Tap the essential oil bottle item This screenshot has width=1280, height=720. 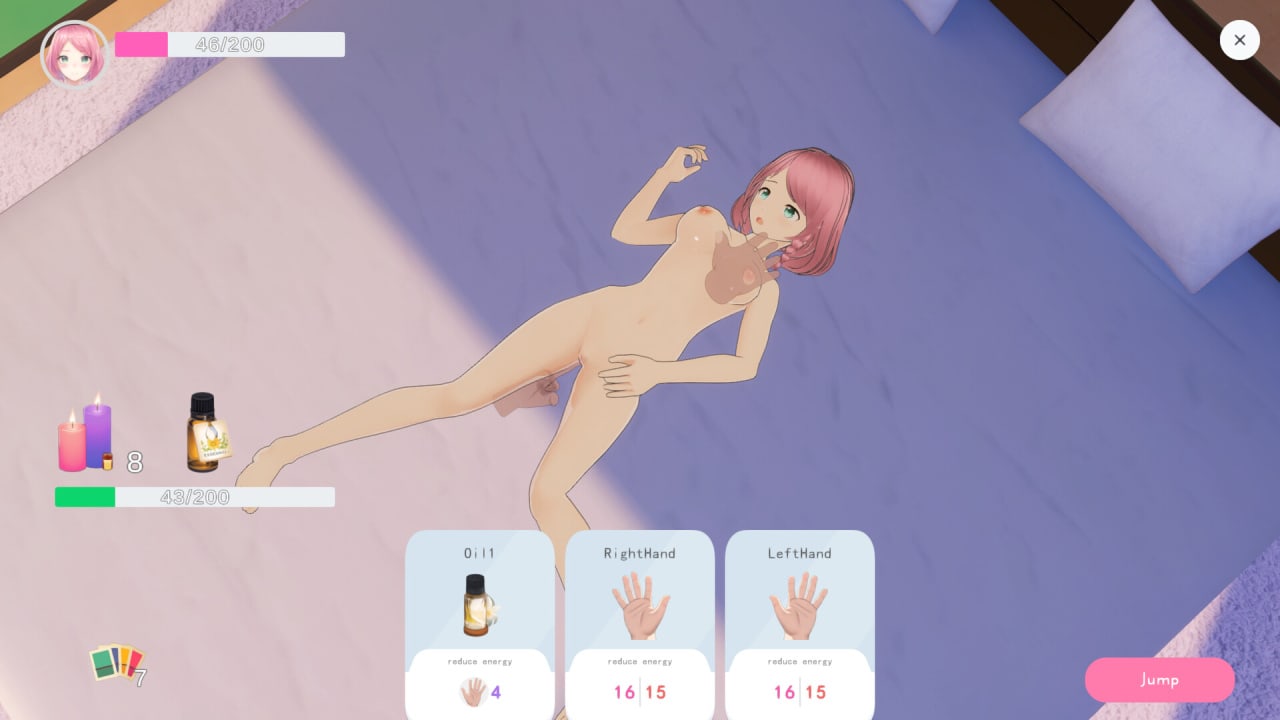coord(205,433)
